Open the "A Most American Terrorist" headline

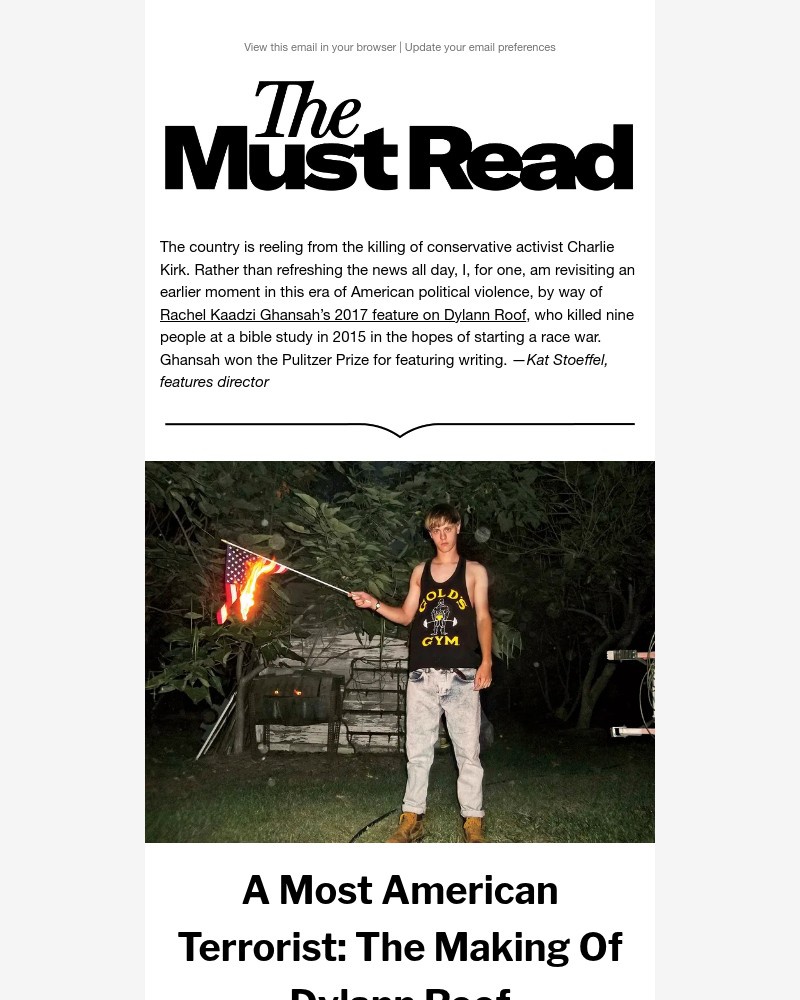coord(400,919)
